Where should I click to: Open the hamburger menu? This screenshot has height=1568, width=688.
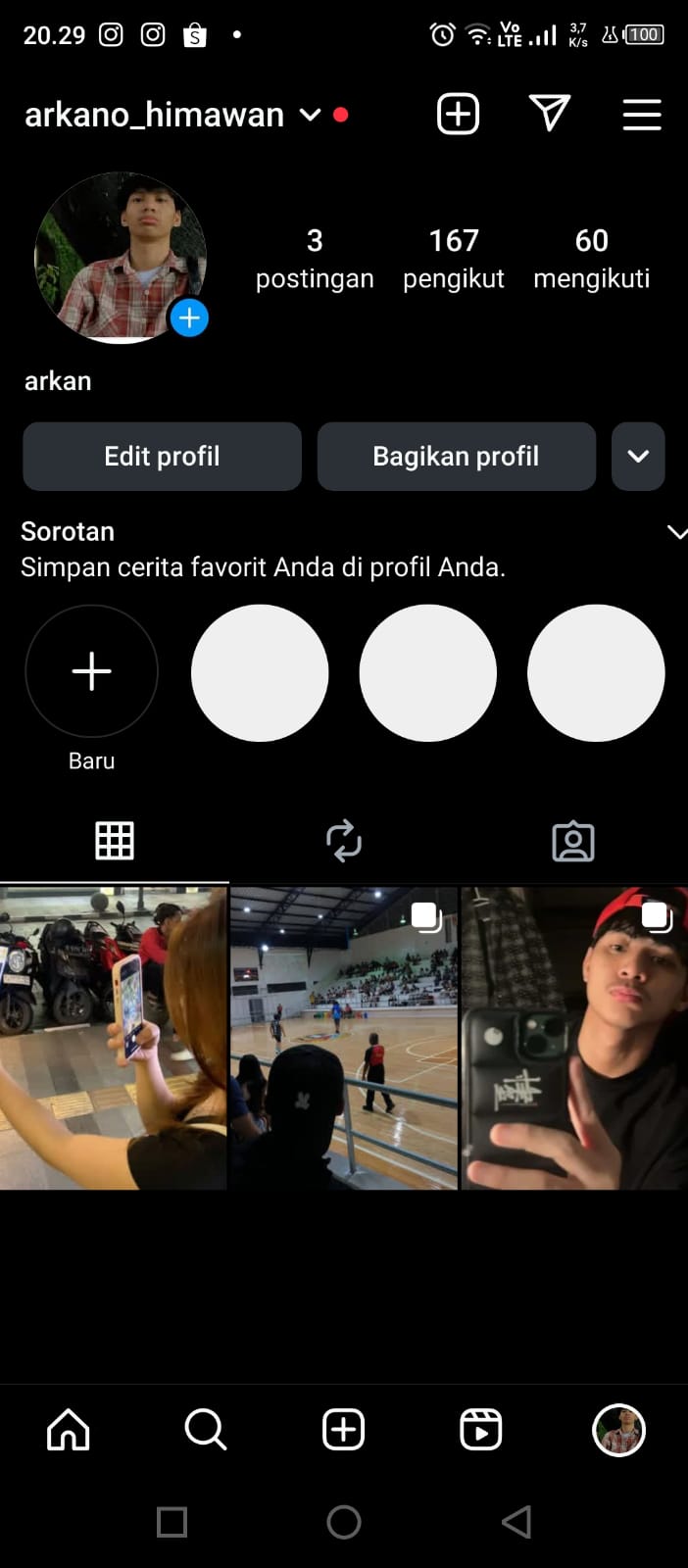(x=642, y=115)
